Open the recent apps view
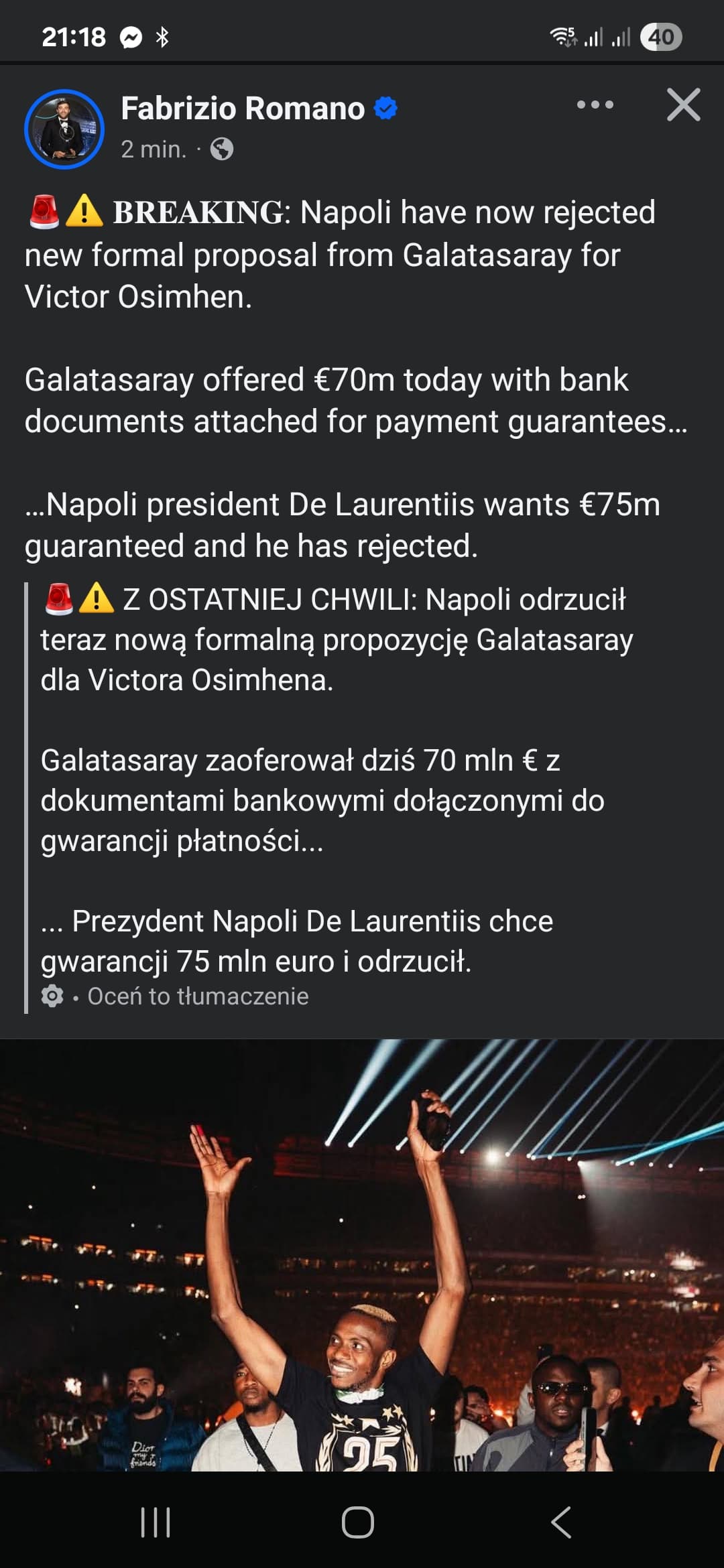Viewport: 724px width, 1568px height. (156, 1522)
